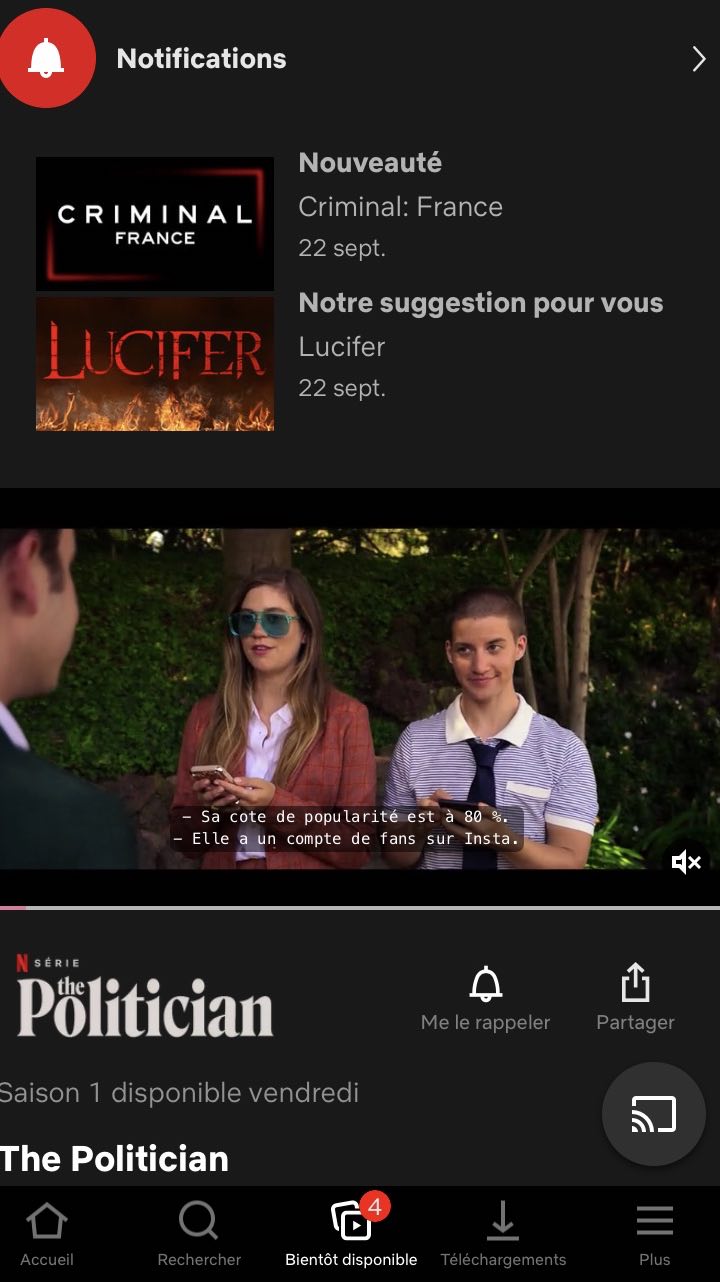Open the Téléchargements tab
Image resolution: width=720 pixels, height=1282 pixels.
(x=503, y=1234)
